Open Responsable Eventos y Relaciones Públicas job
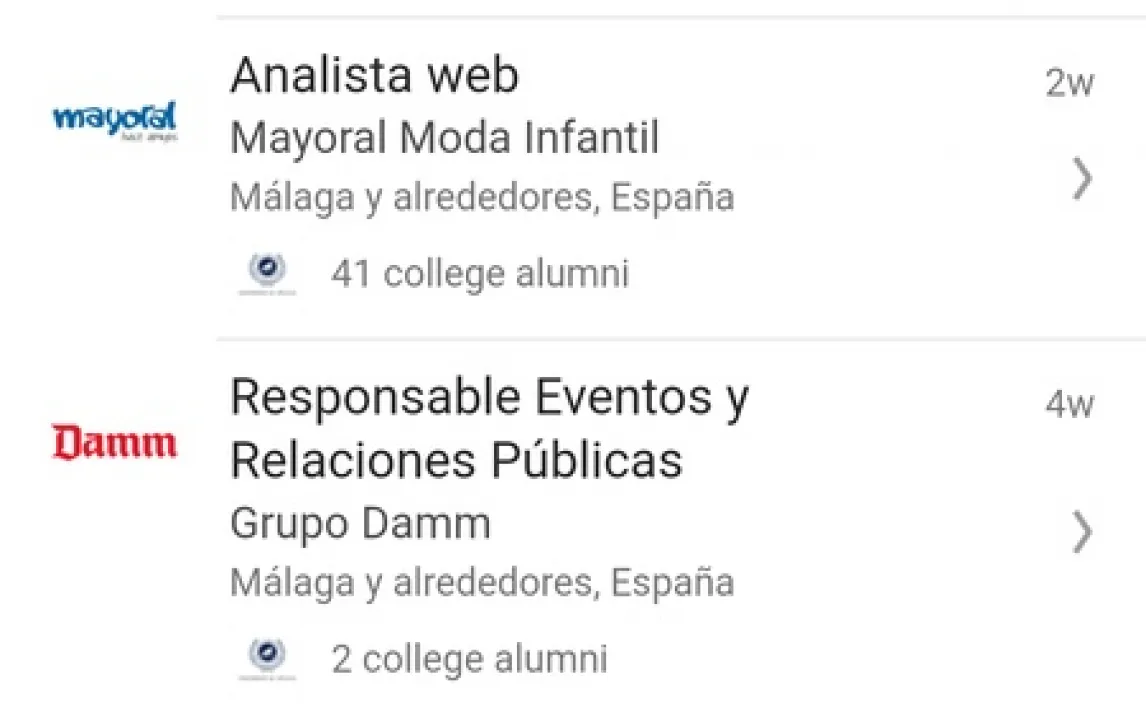The image size is (1146, 716). pyautogui.click(x=488, y=429)
